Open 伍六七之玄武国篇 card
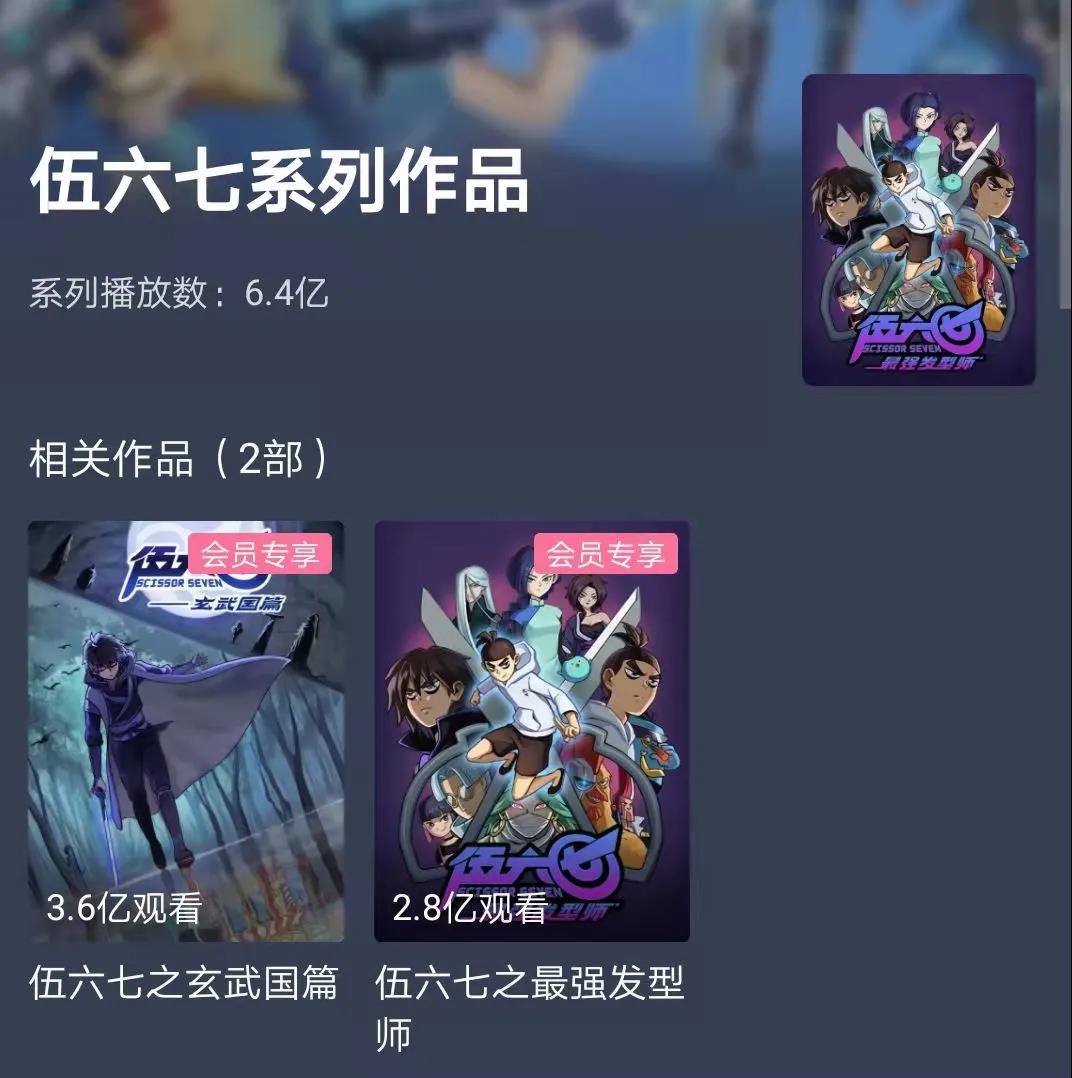Image resolution: width=1072 pixels, height=1078 pixels. click(x=186, y=731)
